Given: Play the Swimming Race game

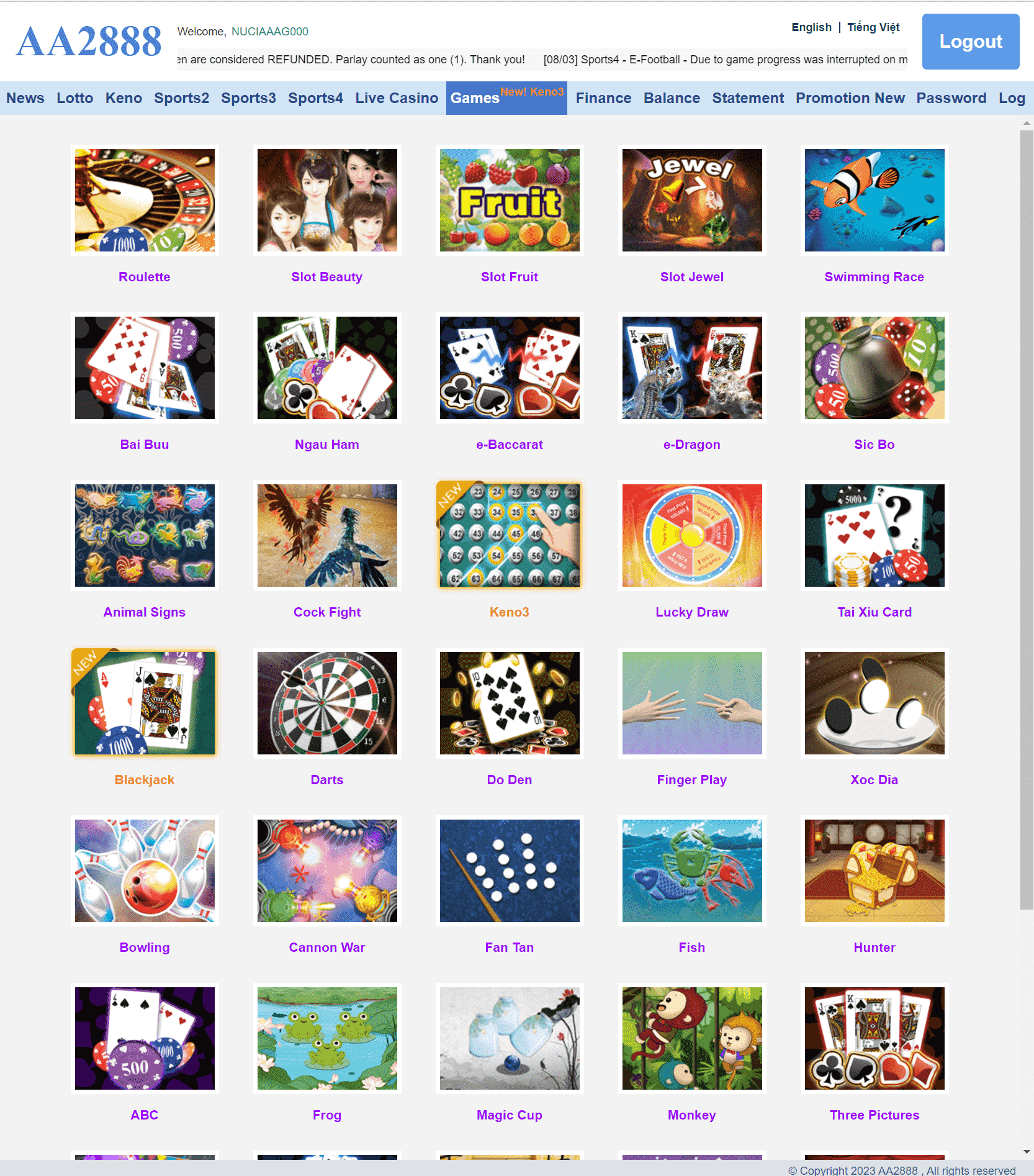Looking at the screenshot, I should [x=874, y=201].
